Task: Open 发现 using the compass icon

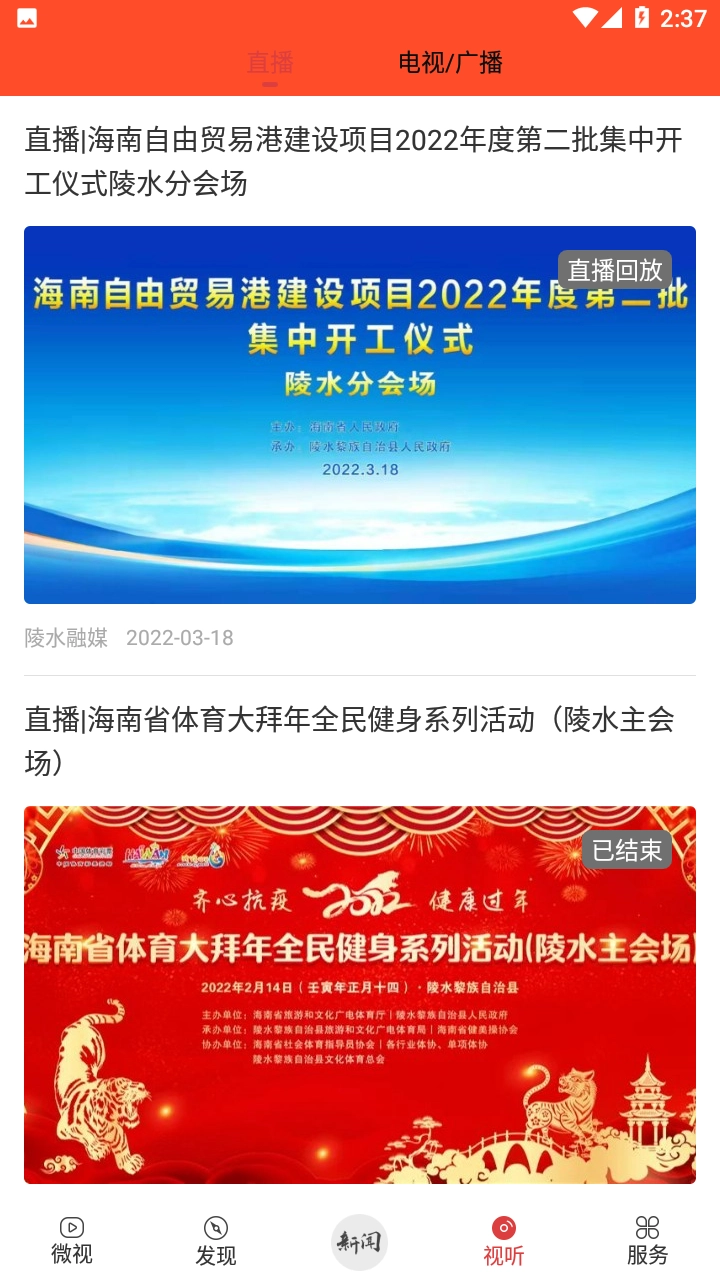Action: (215, 1226)
